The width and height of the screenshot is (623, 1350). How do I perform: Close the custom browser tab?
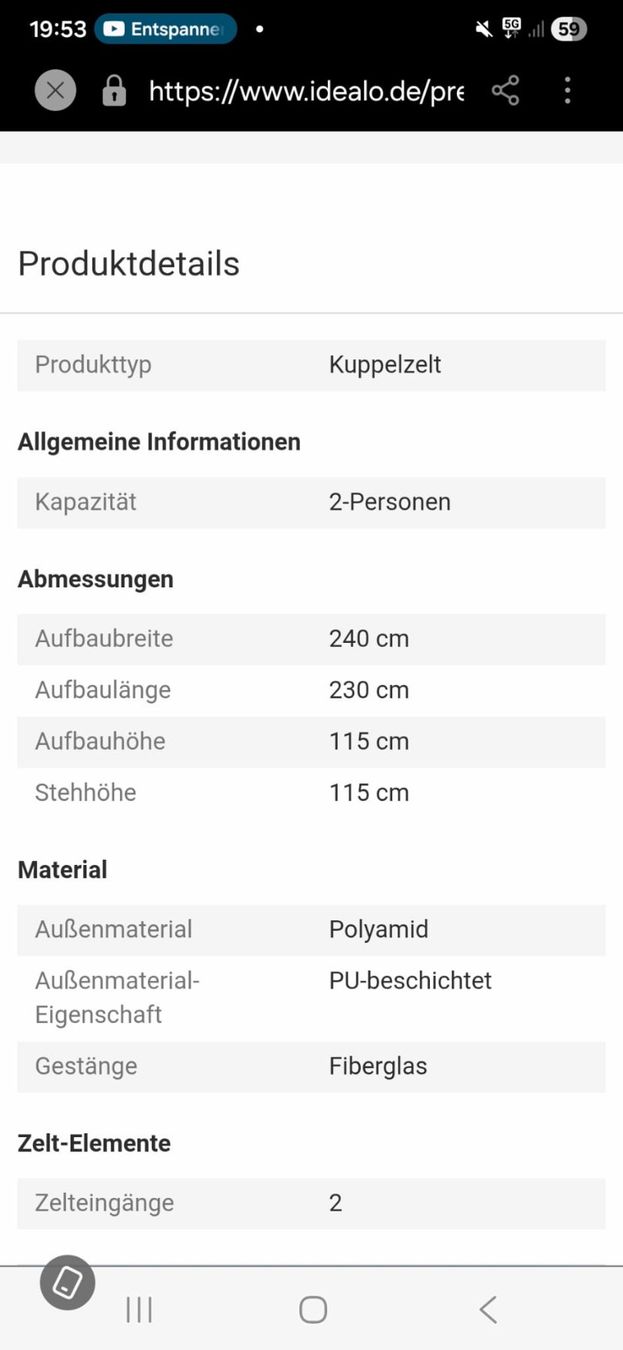point(55,91)
